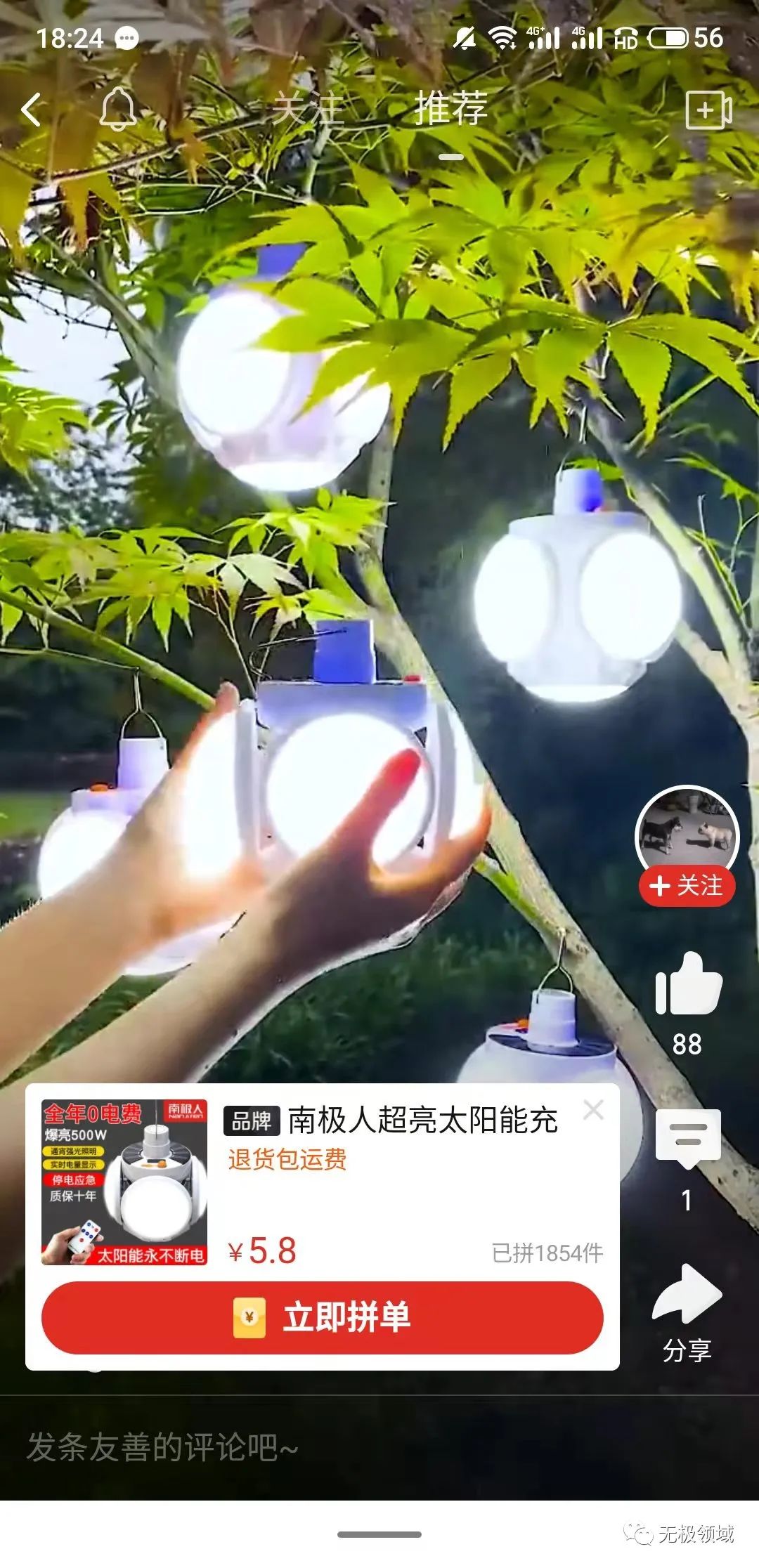Tap the video camera plus icon

click(x=708, y=110)
